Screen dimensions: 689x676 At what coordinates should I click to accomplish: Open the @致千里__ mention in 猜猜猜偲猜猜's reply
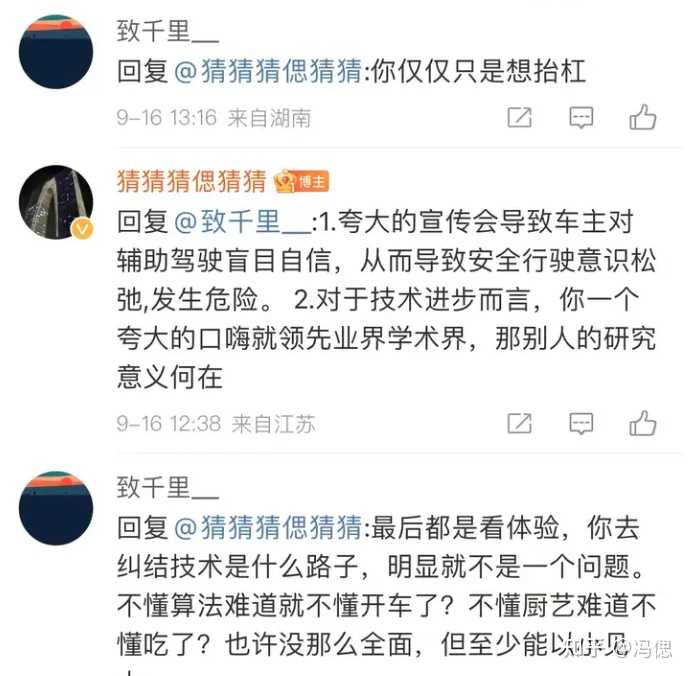244,223
